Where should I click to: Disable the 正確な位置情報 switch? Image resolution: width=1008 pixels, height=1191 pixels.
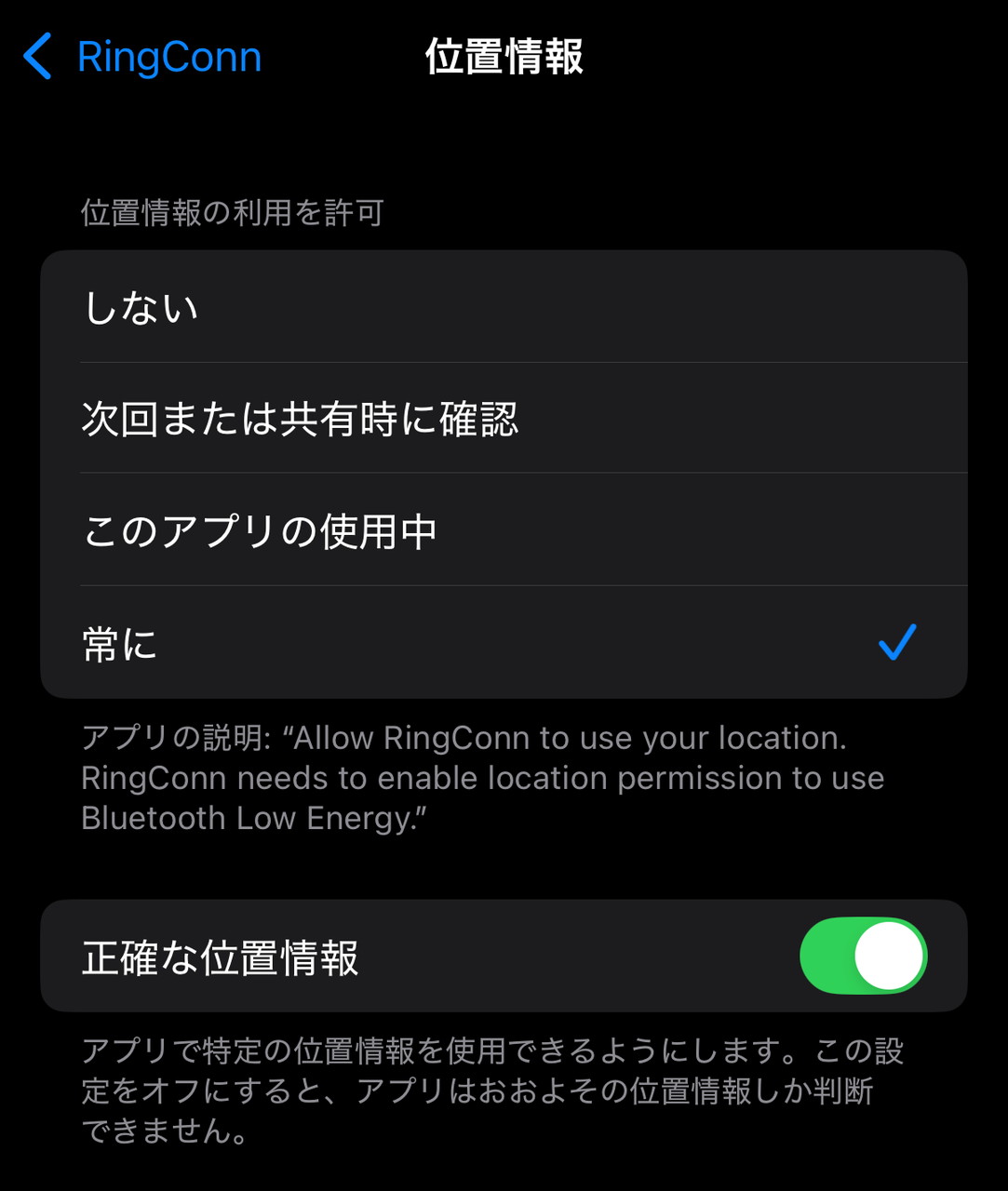click(863, 956)
